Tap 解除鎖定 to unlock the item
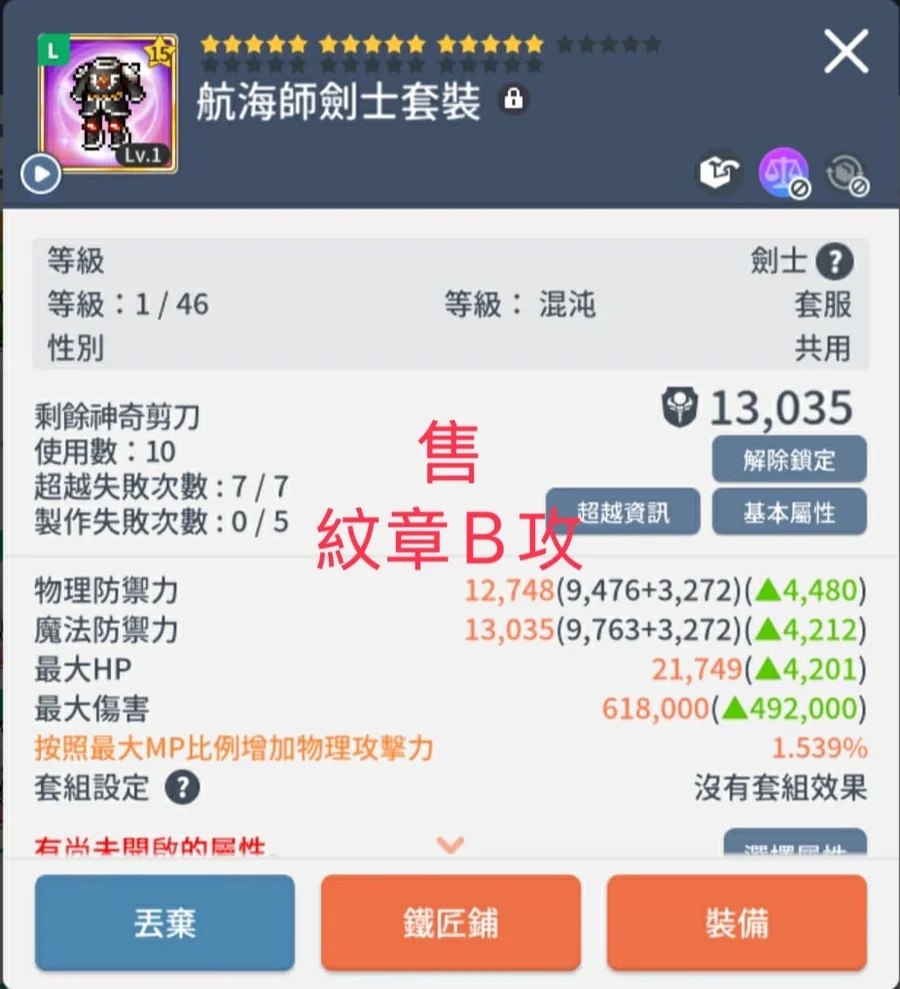 (789, 460)
